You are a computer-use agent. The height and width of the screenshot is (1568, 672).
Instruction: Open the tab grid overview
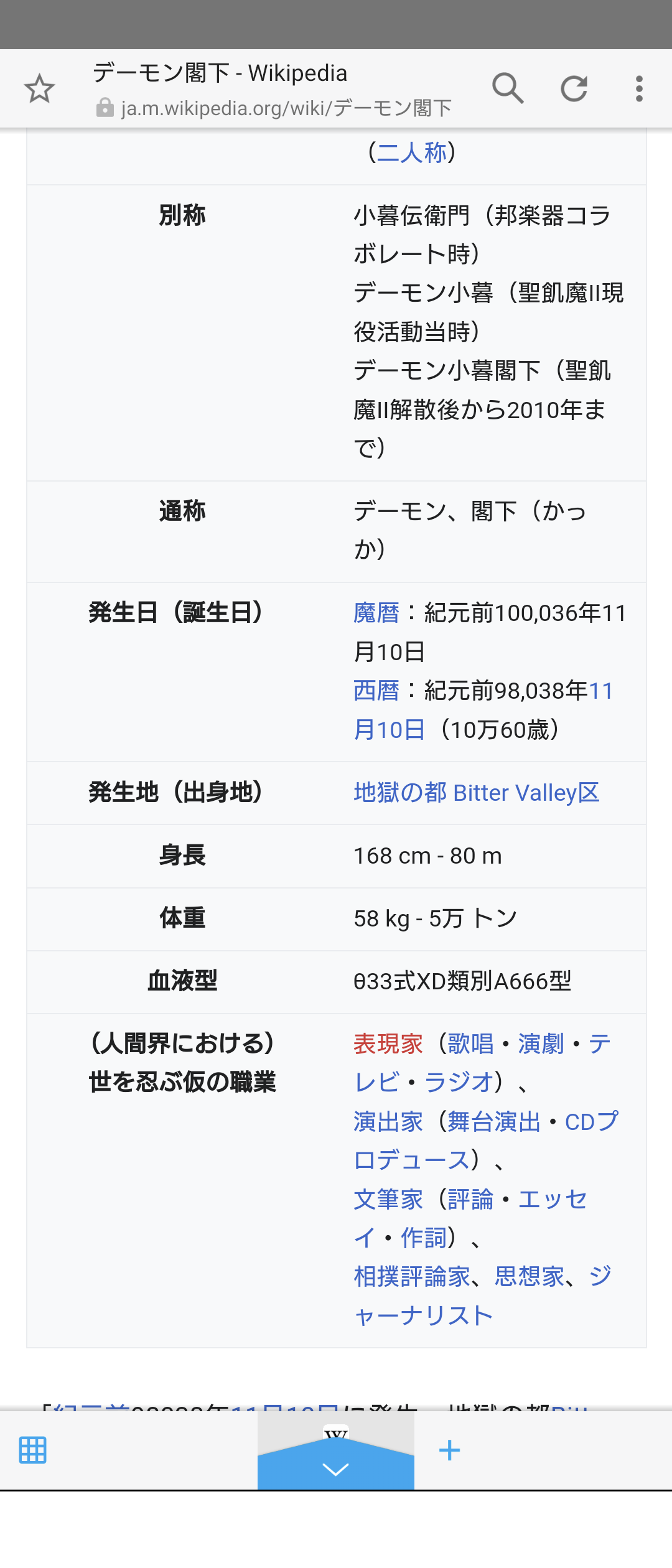click(33, 1450)
